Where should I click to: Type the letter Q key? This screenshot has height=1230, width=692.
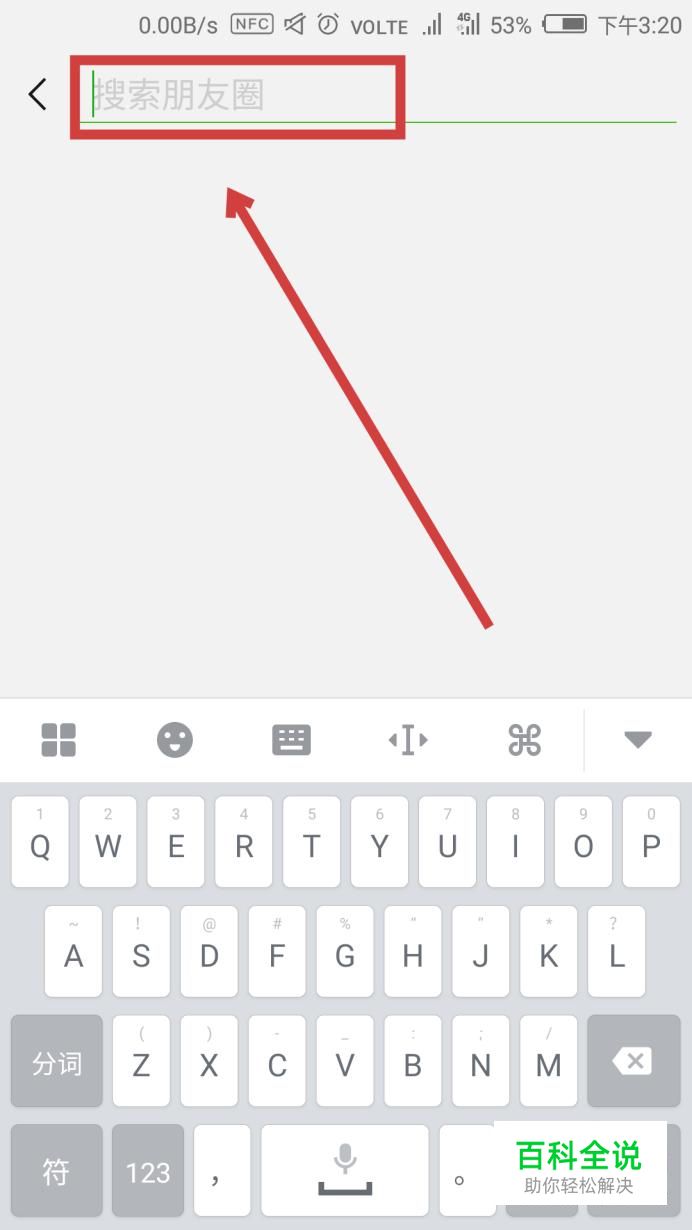40,841
